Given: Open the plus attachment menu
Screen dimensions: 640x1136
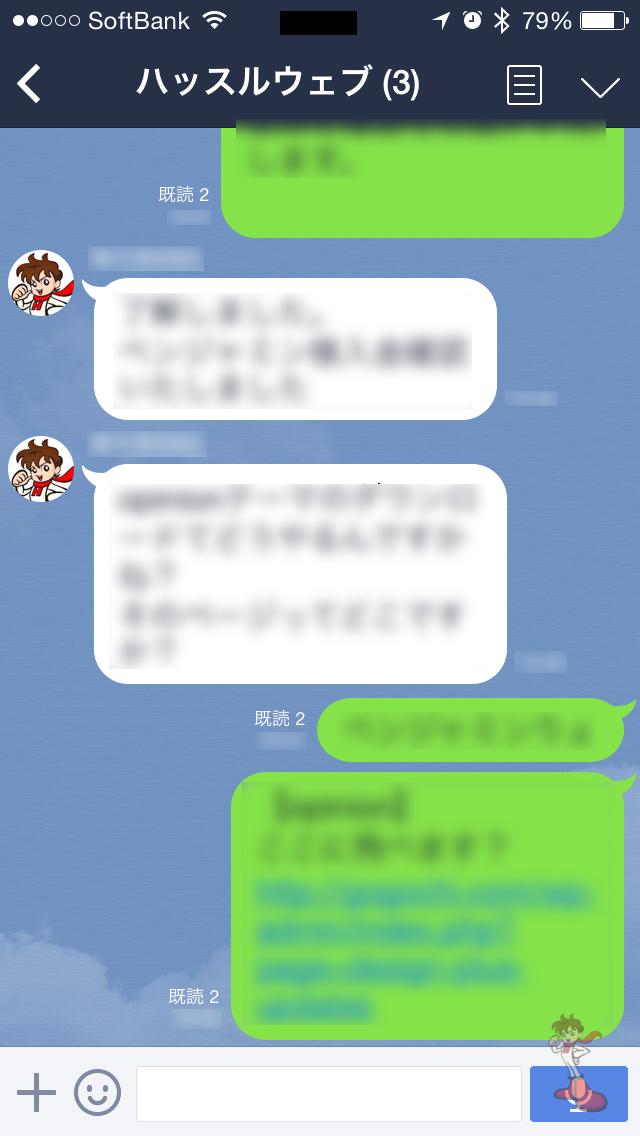Looking at the screenshot, I should (36, 1092).
